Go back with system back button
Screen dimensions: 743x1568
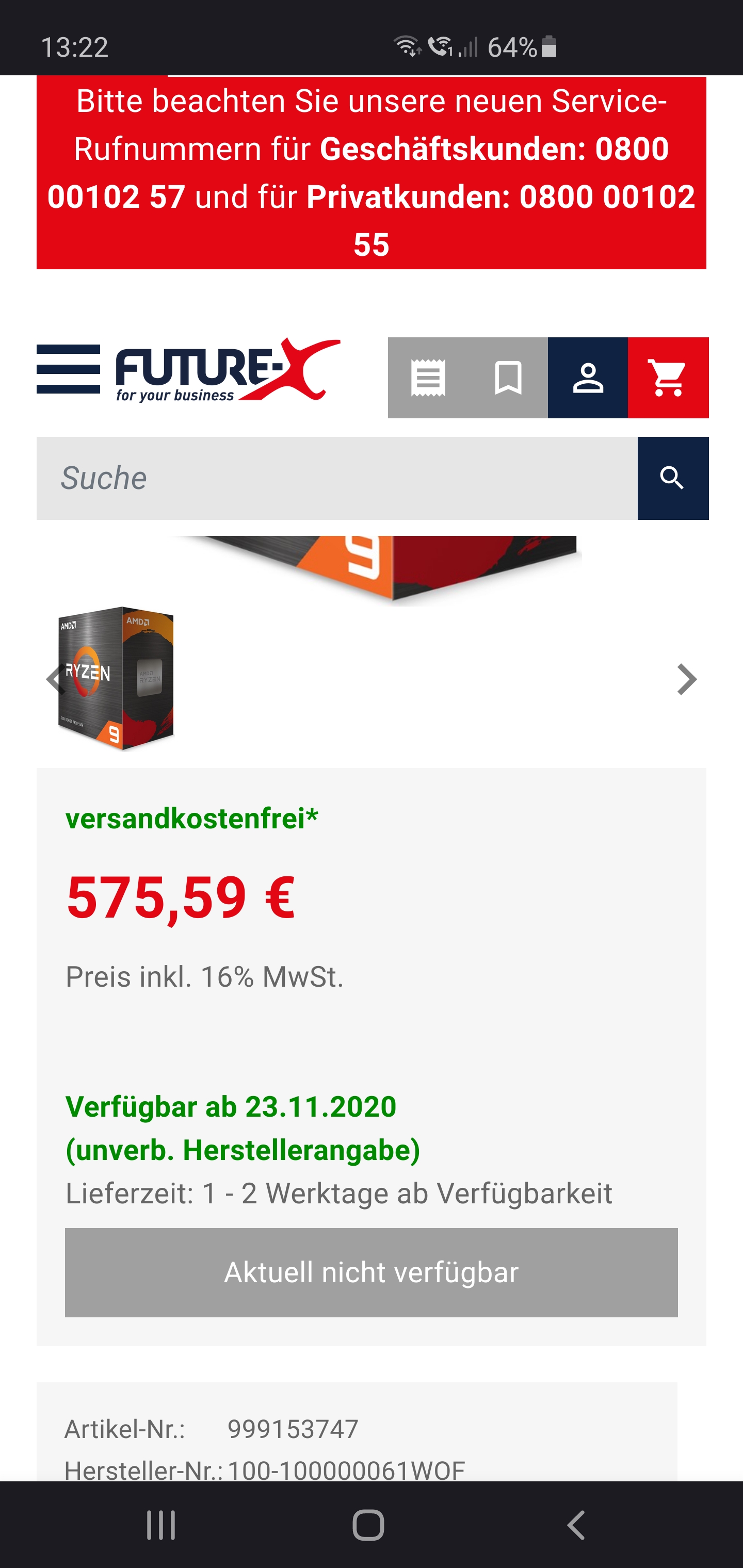tap(575, 1525)
